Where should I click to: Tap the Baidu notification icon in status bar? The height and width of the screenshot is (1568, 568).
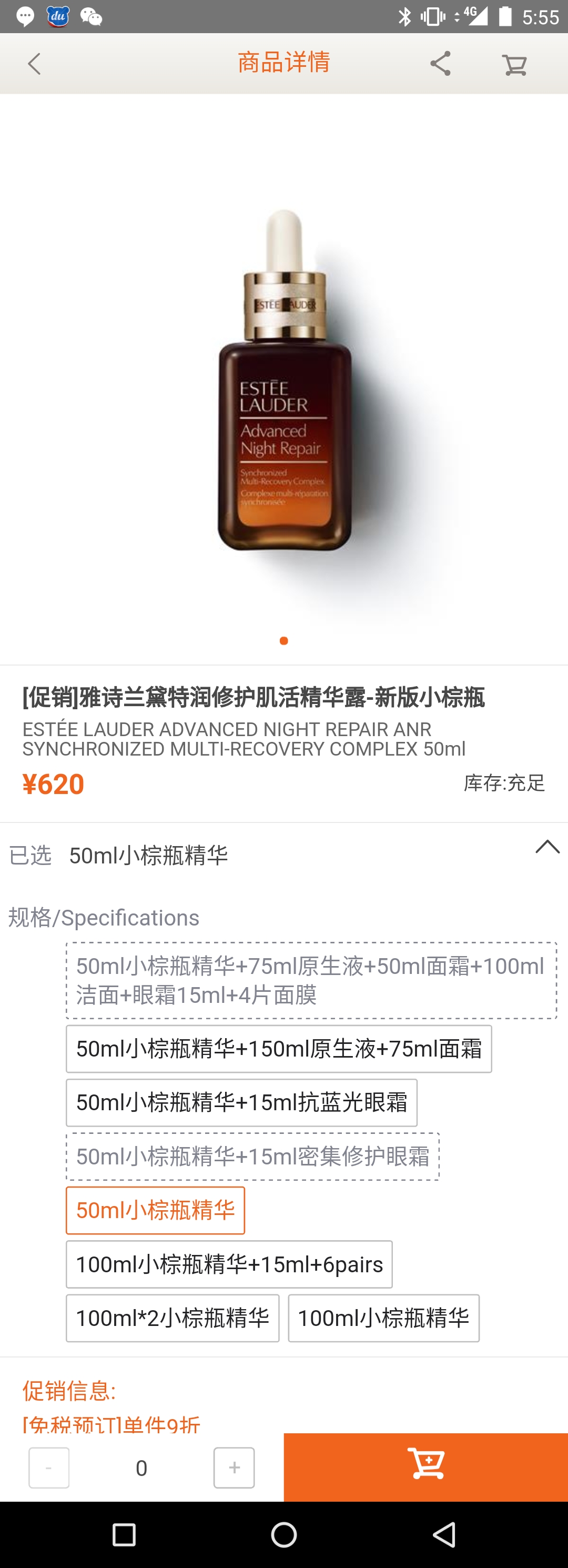coord(56,16)
